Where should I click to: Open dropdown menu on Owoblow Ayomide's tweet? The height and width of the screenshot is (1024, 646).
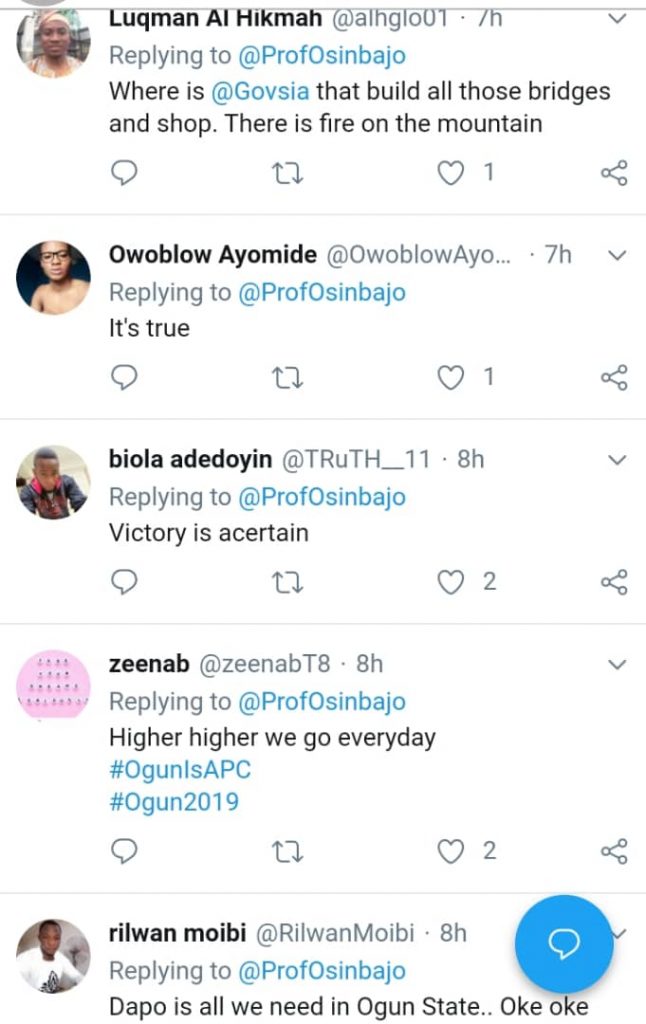[617, 255]
